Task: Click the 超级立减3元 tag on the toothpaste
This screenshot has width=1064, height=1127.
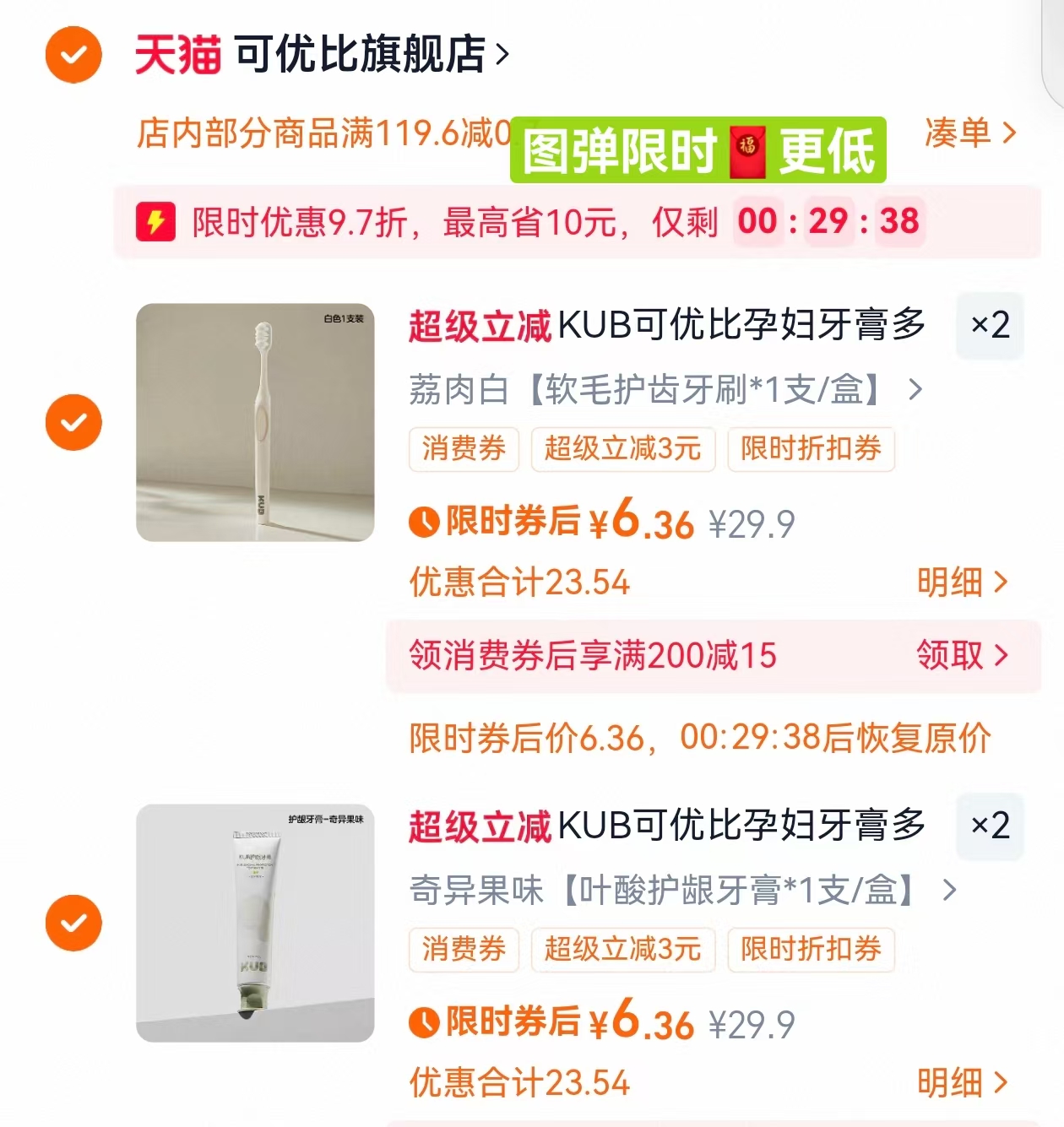Action: pyautogui.click(x=623, y=950)
